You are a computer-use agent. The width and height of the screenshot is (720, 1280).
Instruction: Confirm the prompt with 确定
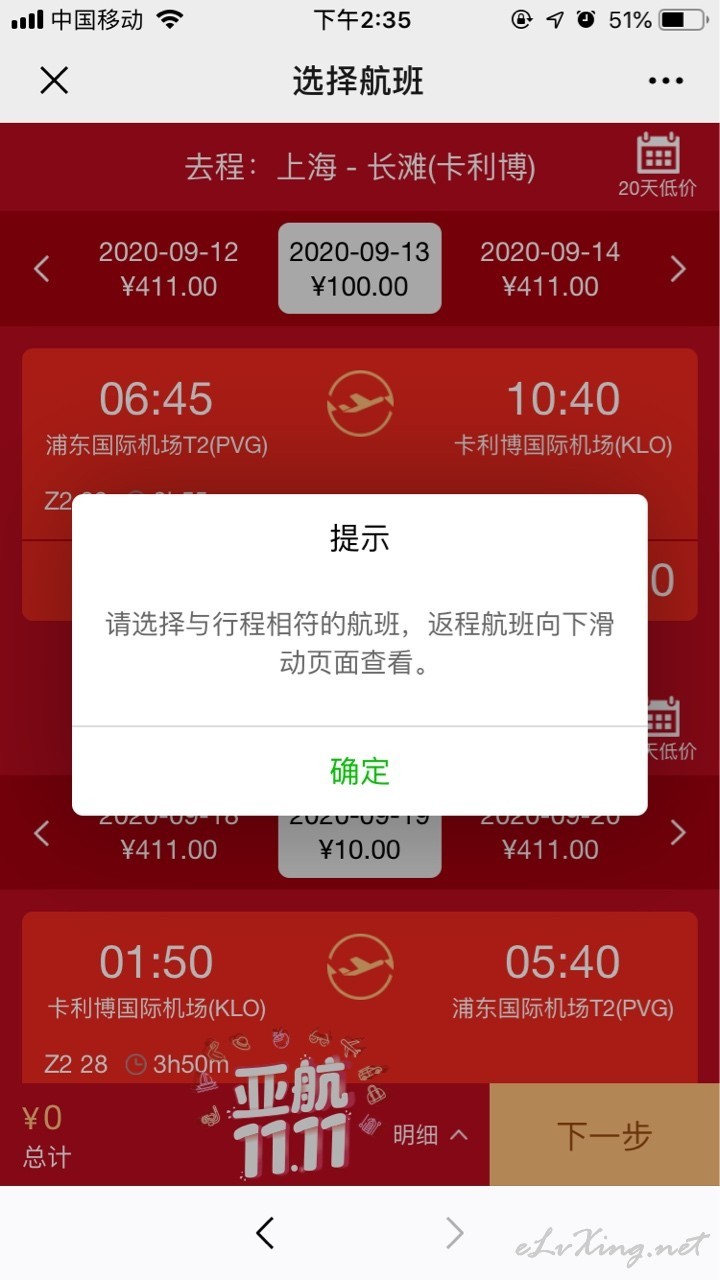[359, 771]
